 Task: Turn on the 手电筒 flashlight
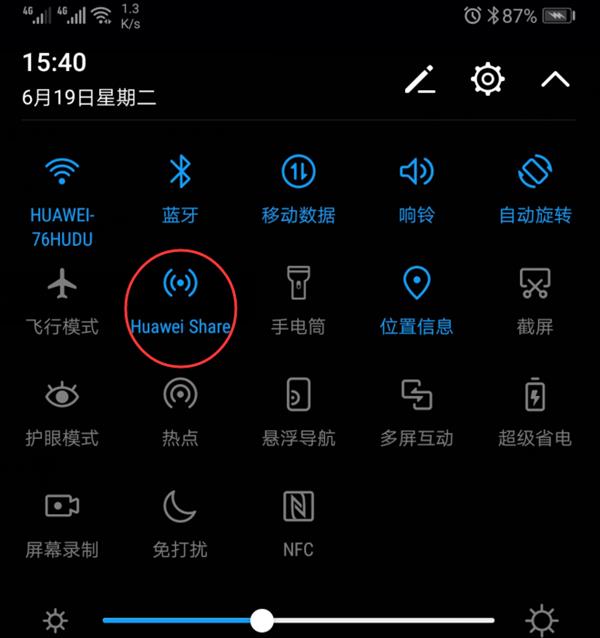(x=298, y=285)
